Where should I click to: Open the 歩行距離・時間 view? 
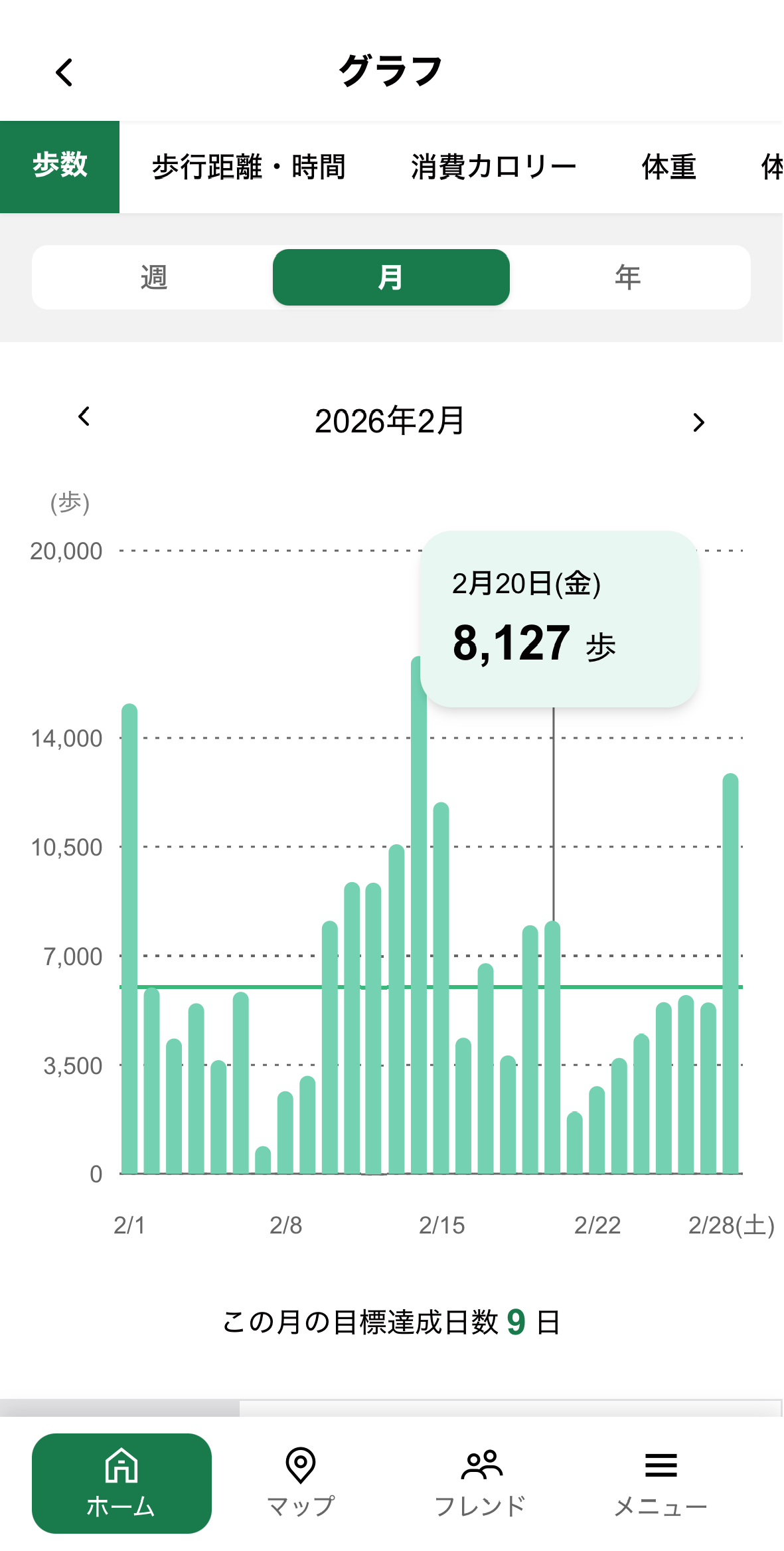point(250,166)
